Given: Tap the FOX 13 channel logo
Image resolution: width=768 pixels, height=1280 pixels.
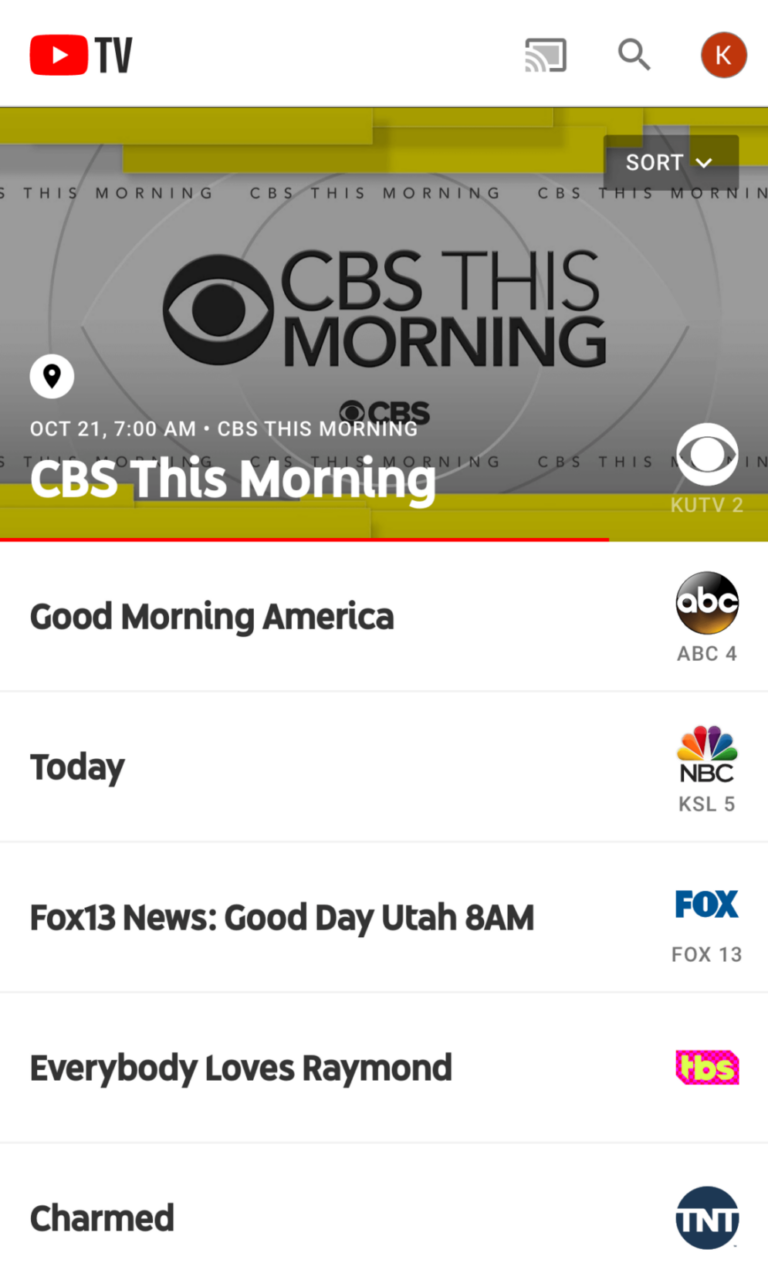Looking at the screenshot, I should (707, 903).
